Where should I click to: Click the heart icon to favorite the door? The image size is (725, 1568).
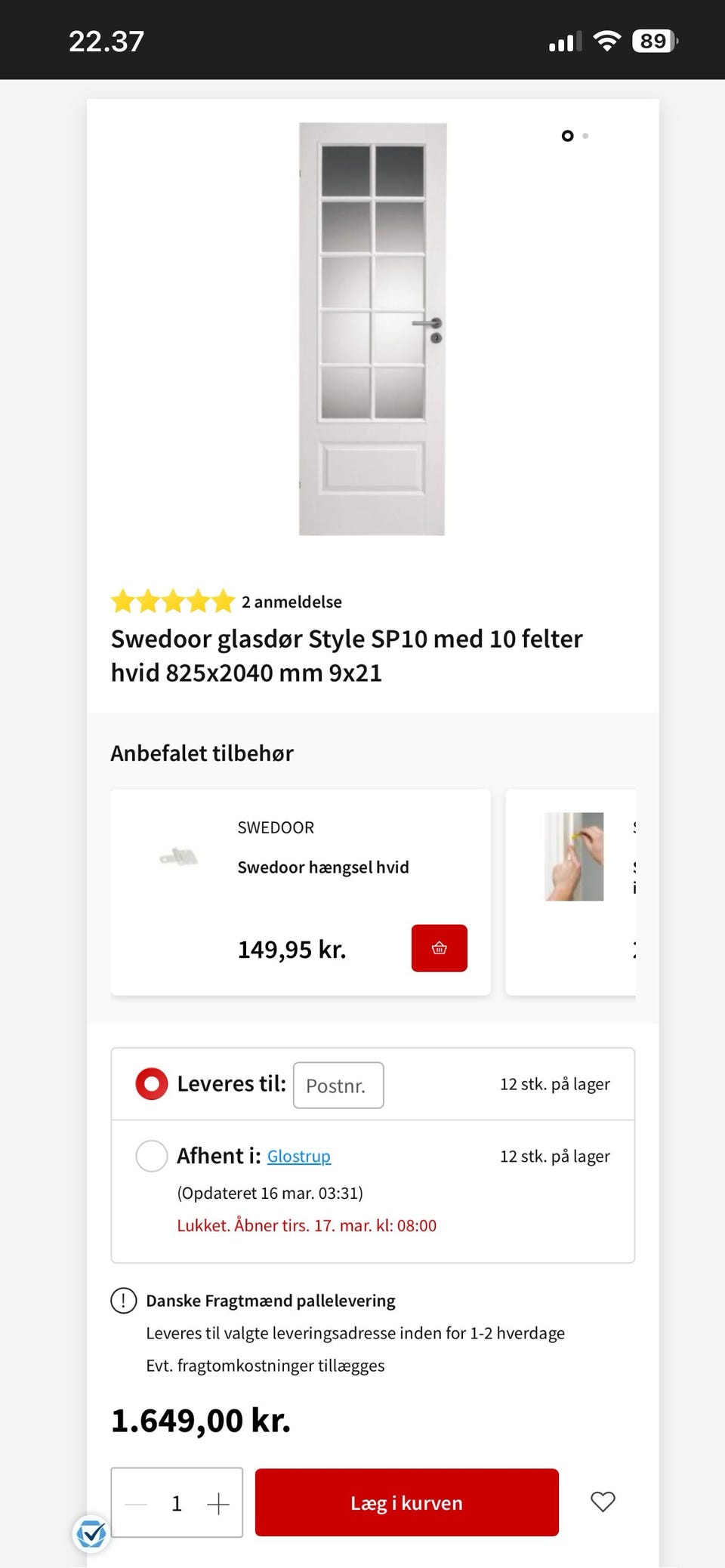[x=602, y=1502]
